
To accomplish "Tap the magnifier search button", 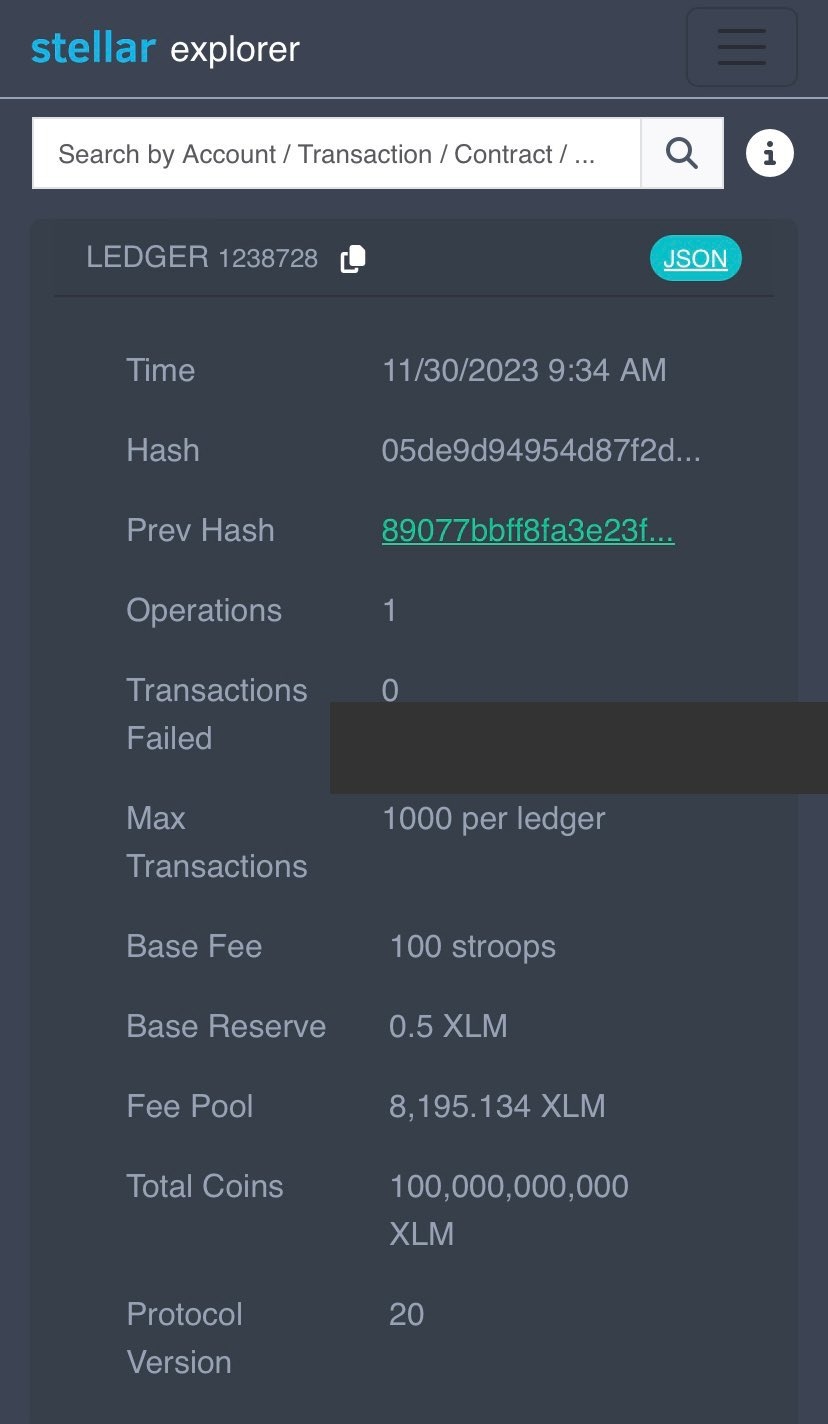I will 682,154.
